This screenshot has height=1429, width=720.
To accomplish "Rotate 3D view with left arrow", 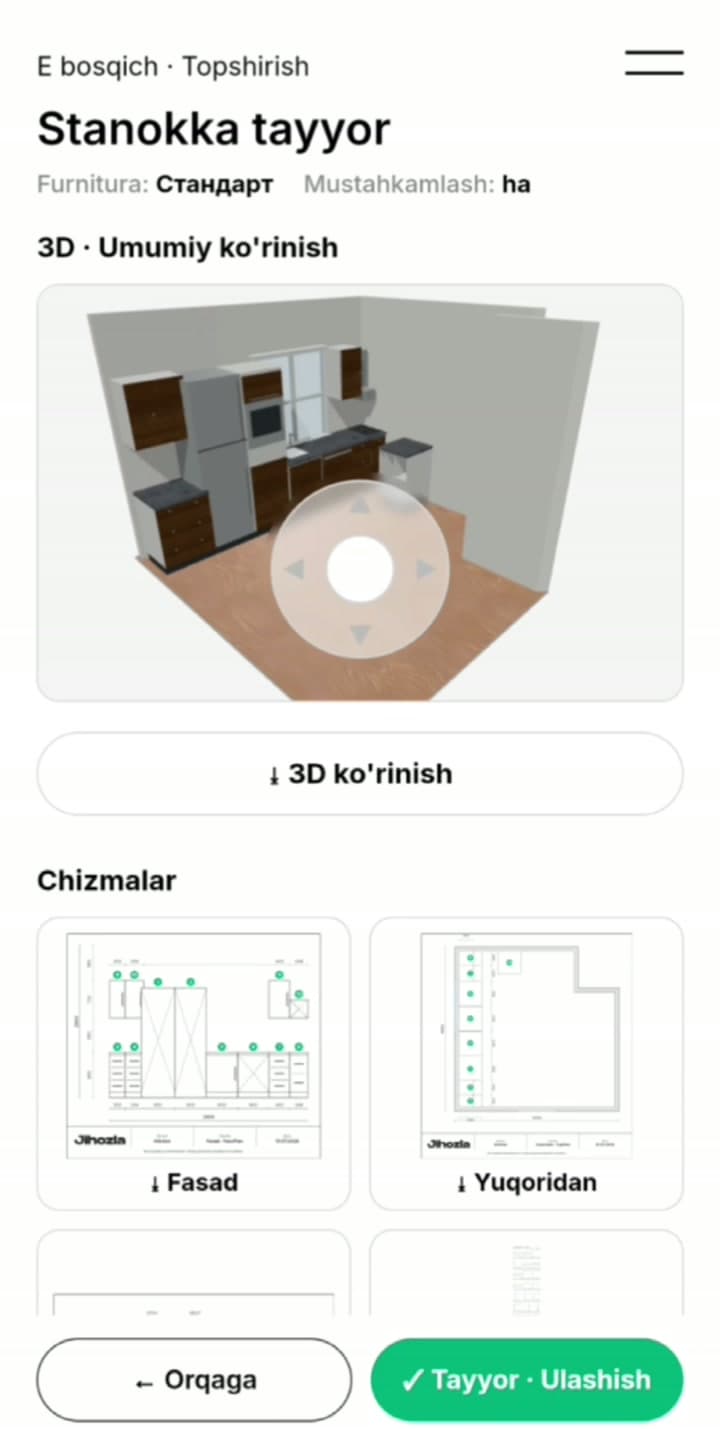I will [x=294, y=570].
